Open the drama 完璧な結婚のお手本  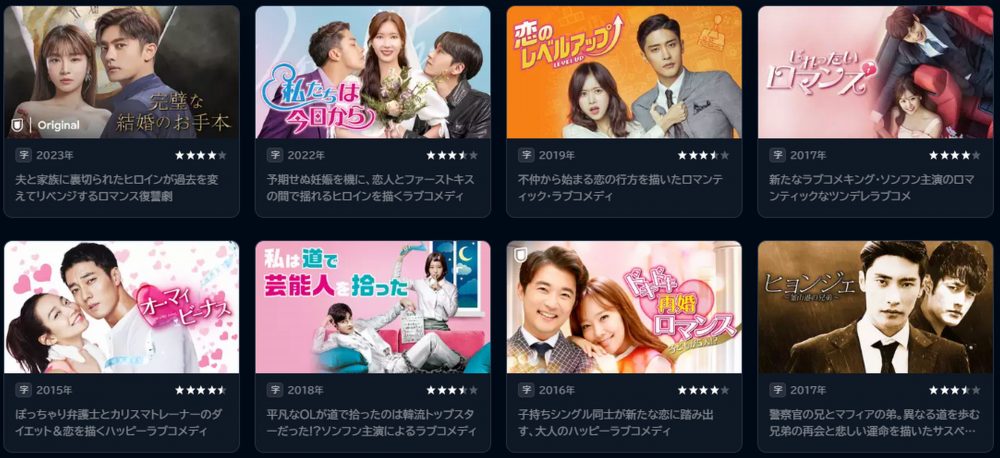122,73
